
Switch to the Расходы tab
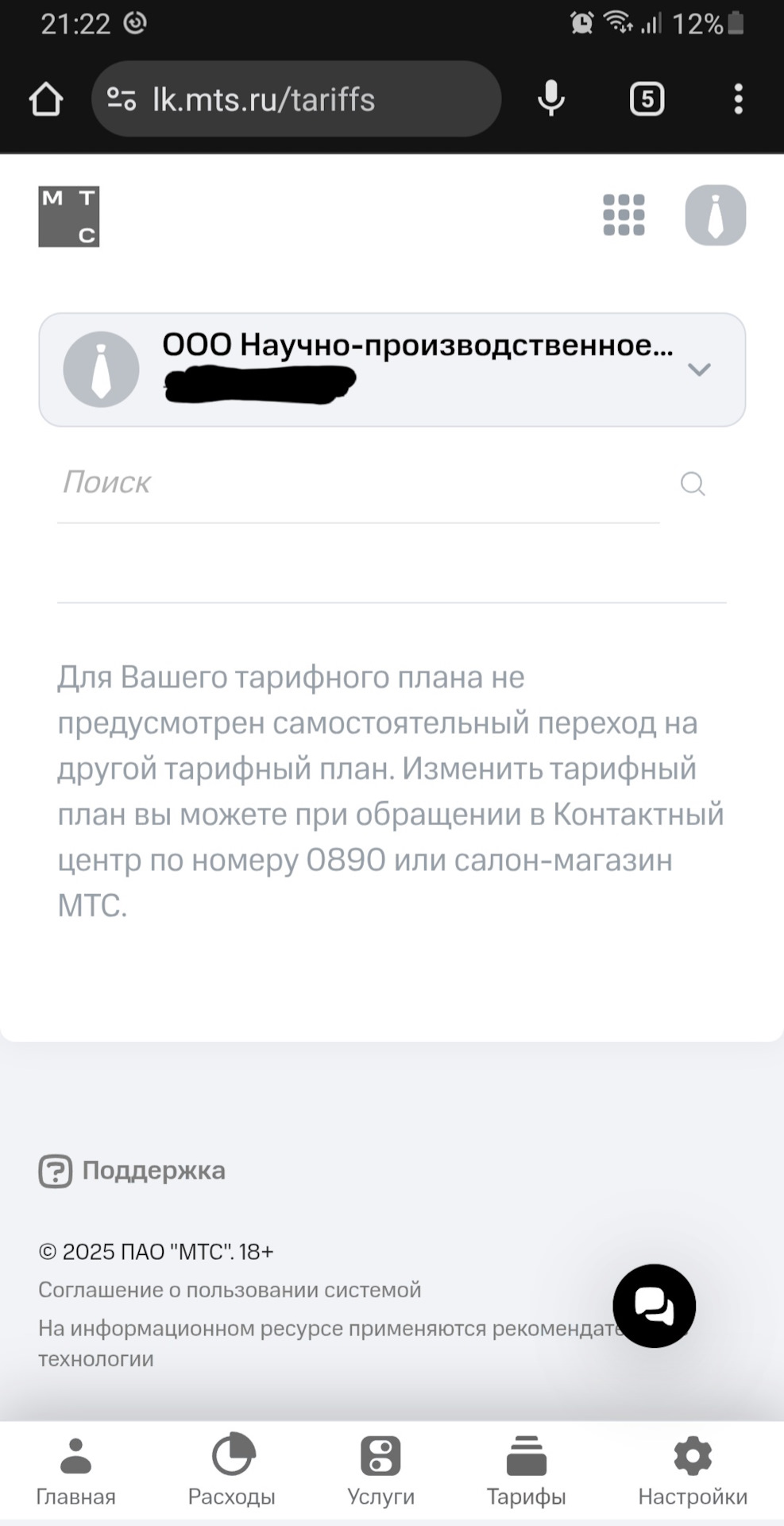coord(232,1471)
